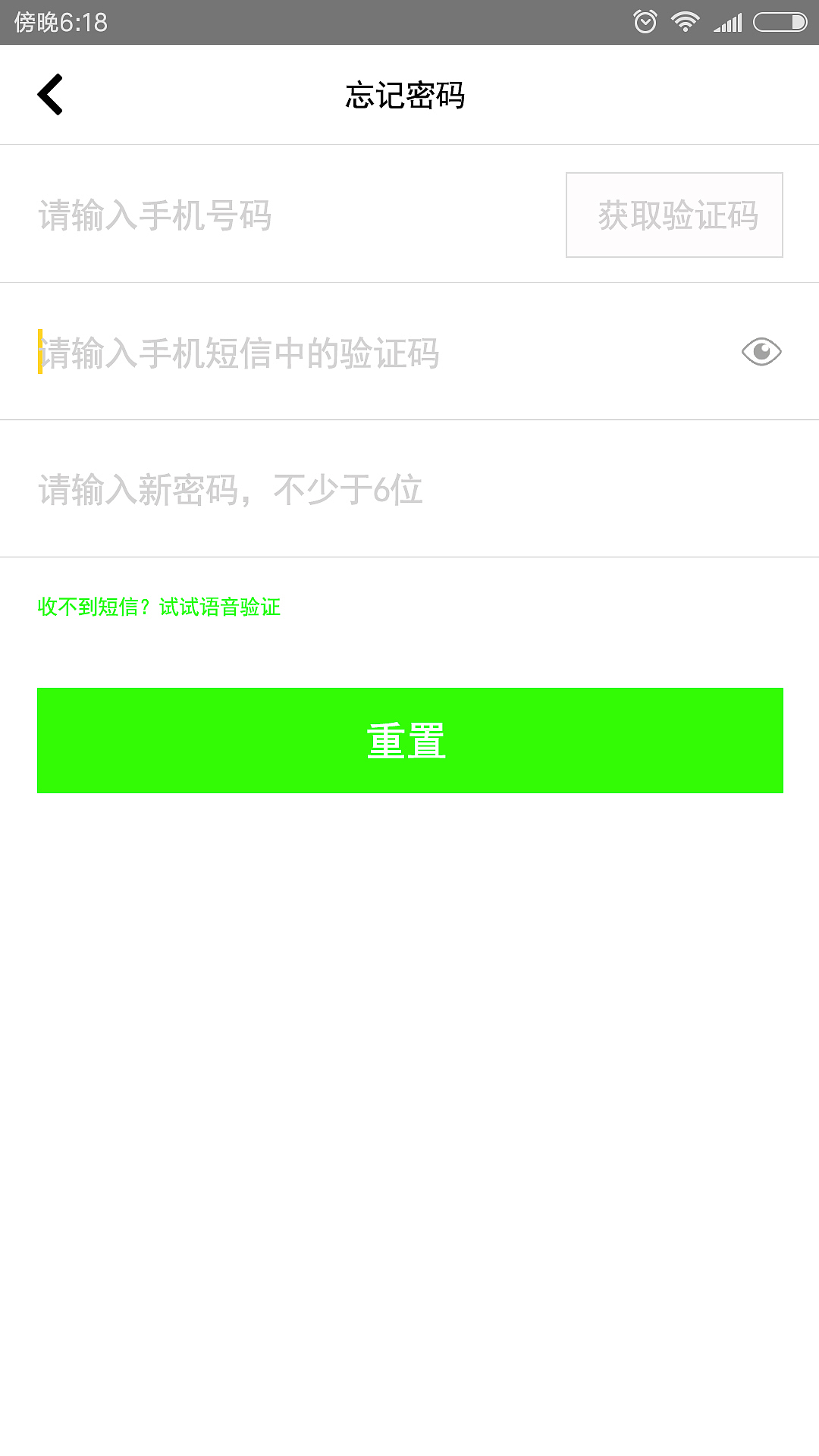819x1456 pixels.
Task: Click the alarm clock status icon
Action: (645, 21)
